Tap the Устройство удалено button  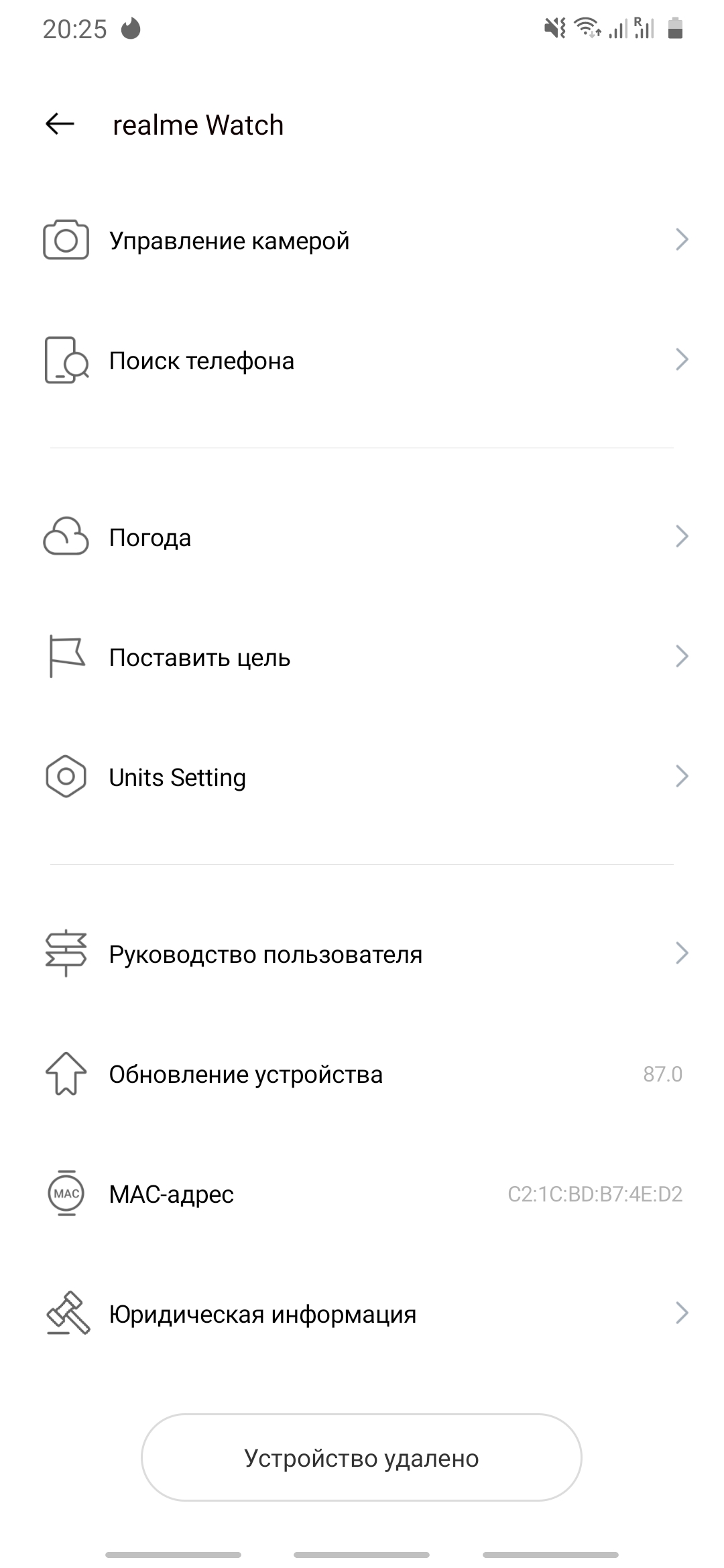coord(361,1458)
